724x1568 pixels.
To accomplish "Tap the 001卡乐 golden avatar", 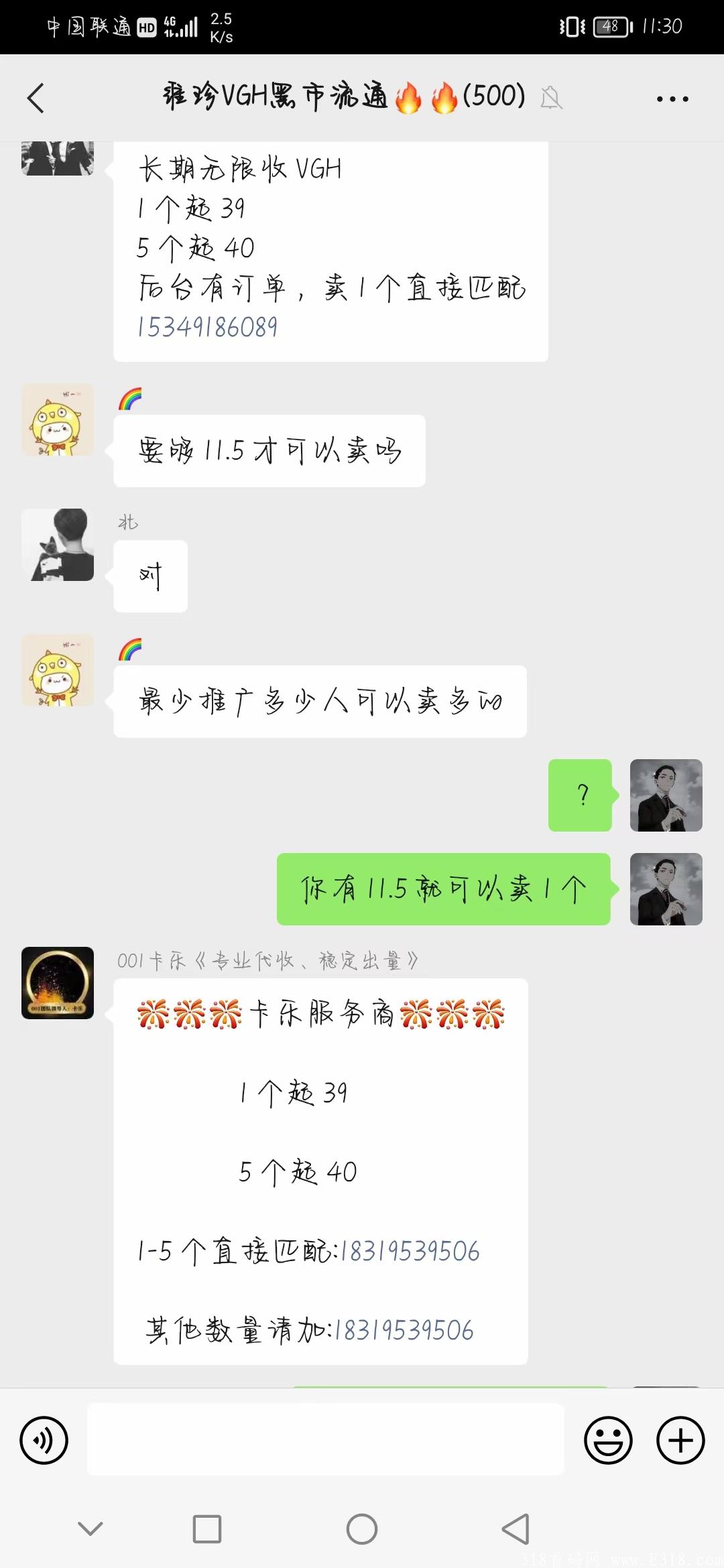I will click(x=58, y=985).
